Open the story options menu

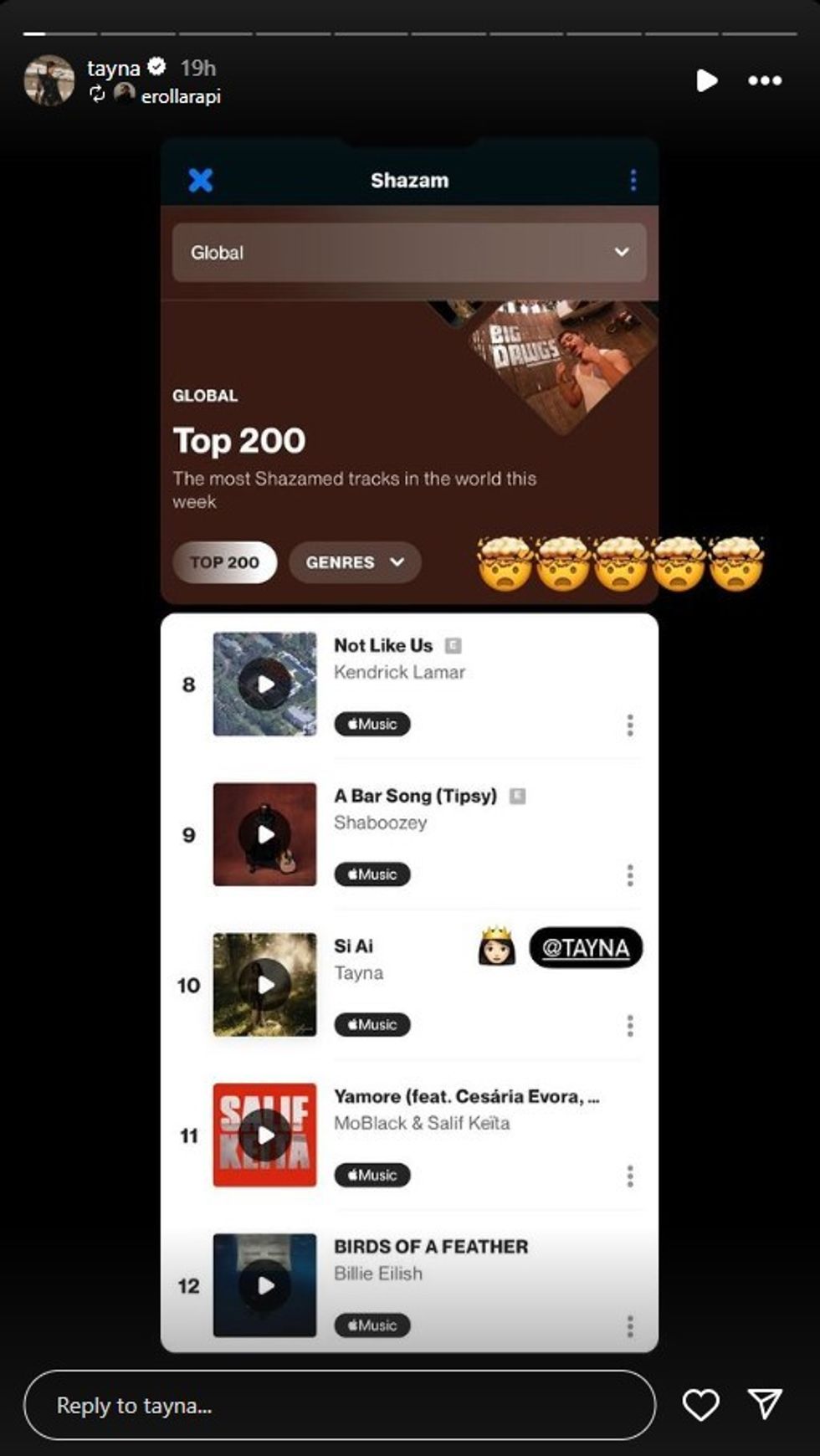(764, 80)
